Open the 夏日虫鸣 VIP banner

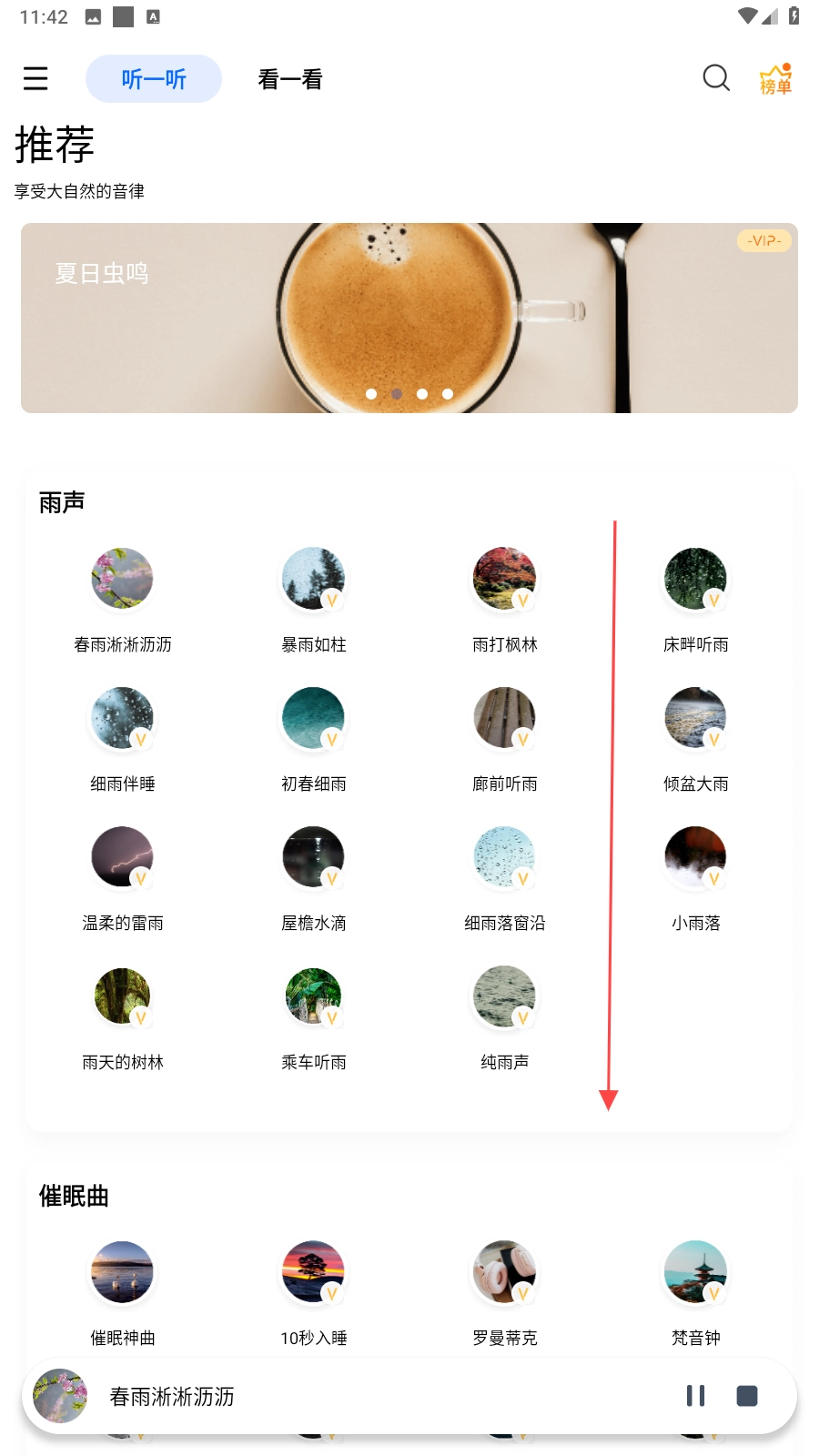[409, 318]
